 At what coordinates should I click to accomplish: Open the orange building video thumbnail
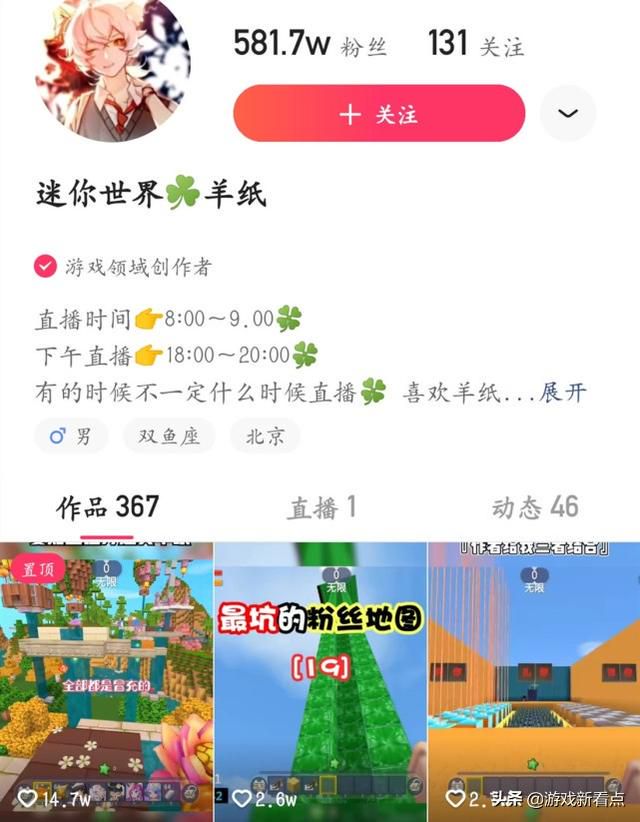534,680
